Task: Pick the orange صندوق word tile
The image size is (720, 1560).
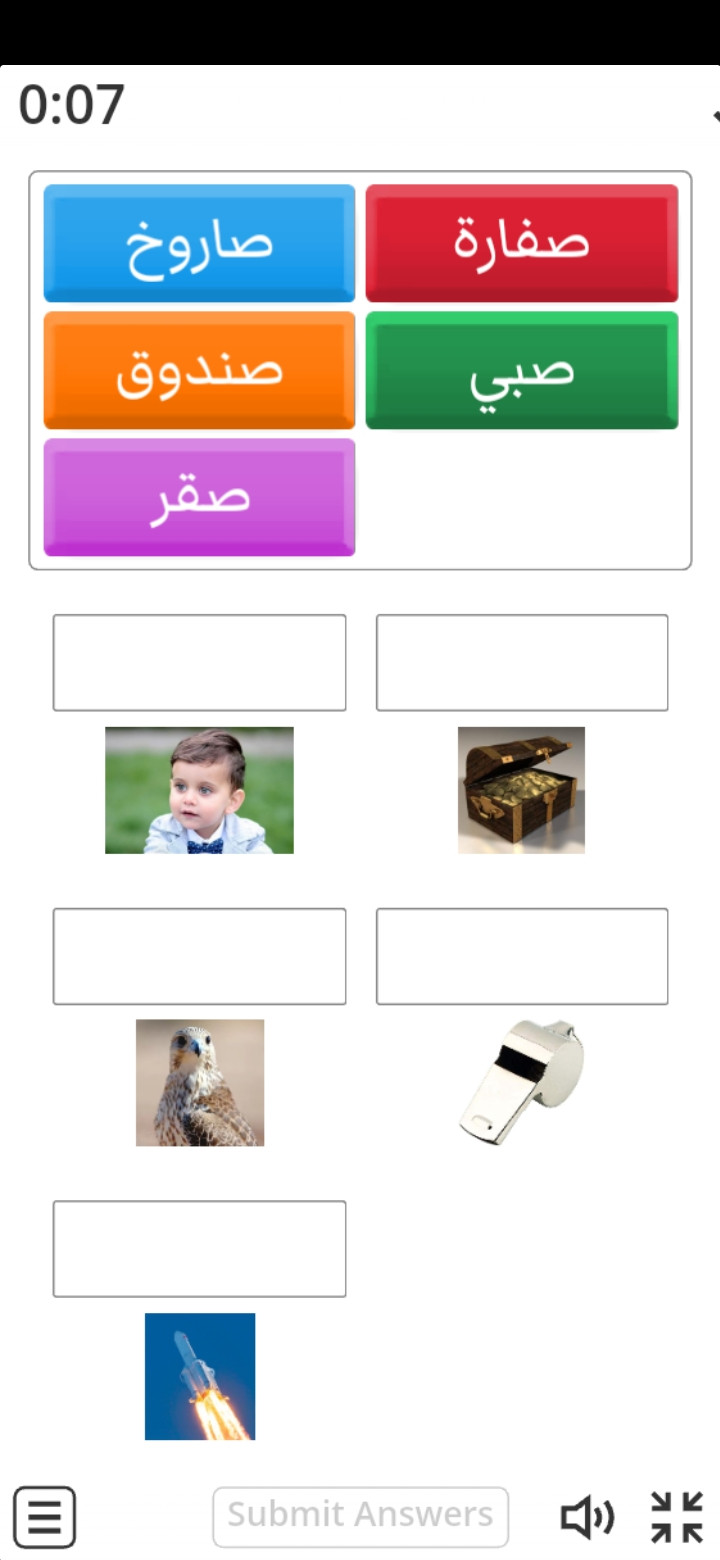Action: tap(199, 370)
